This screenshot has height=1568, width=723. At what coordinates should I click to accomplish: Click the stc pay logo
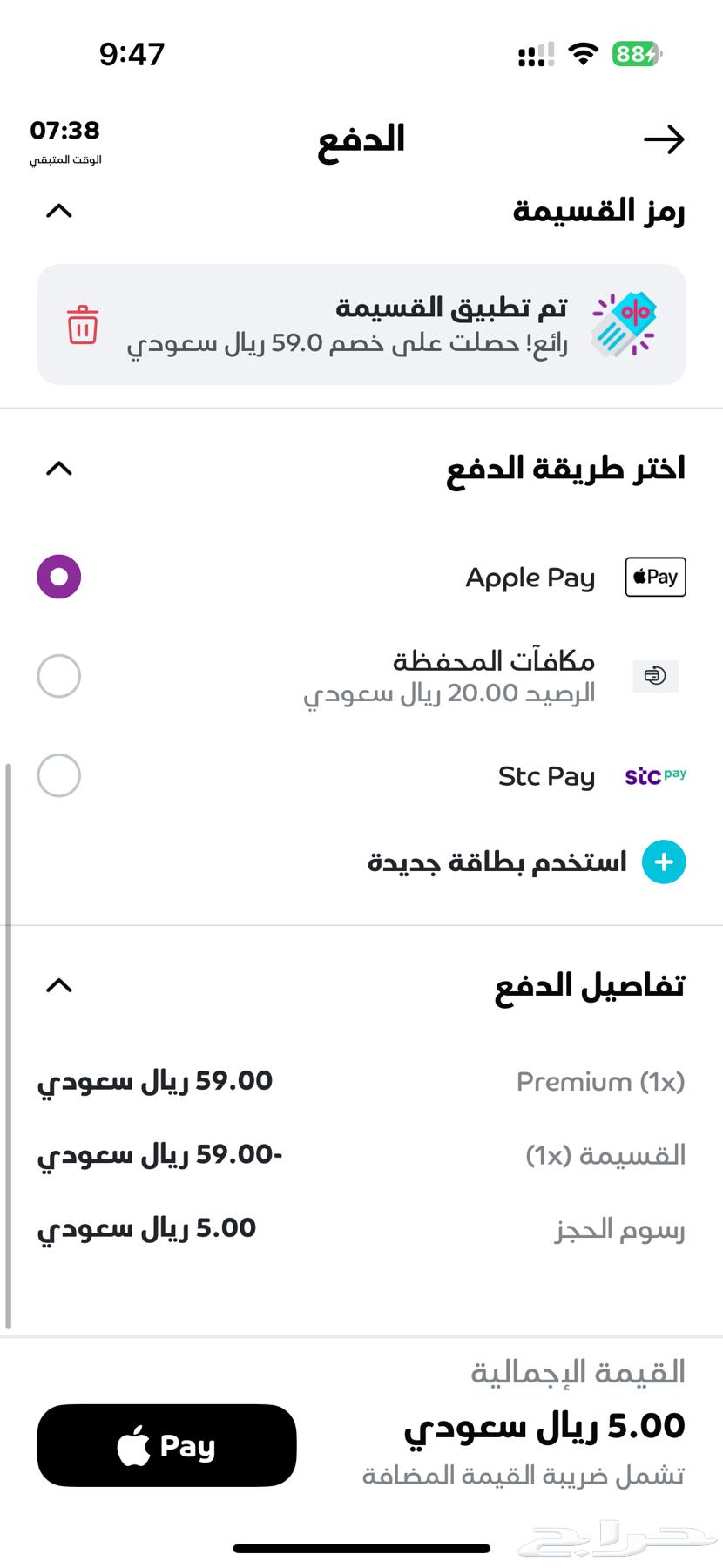pos(655,775)
